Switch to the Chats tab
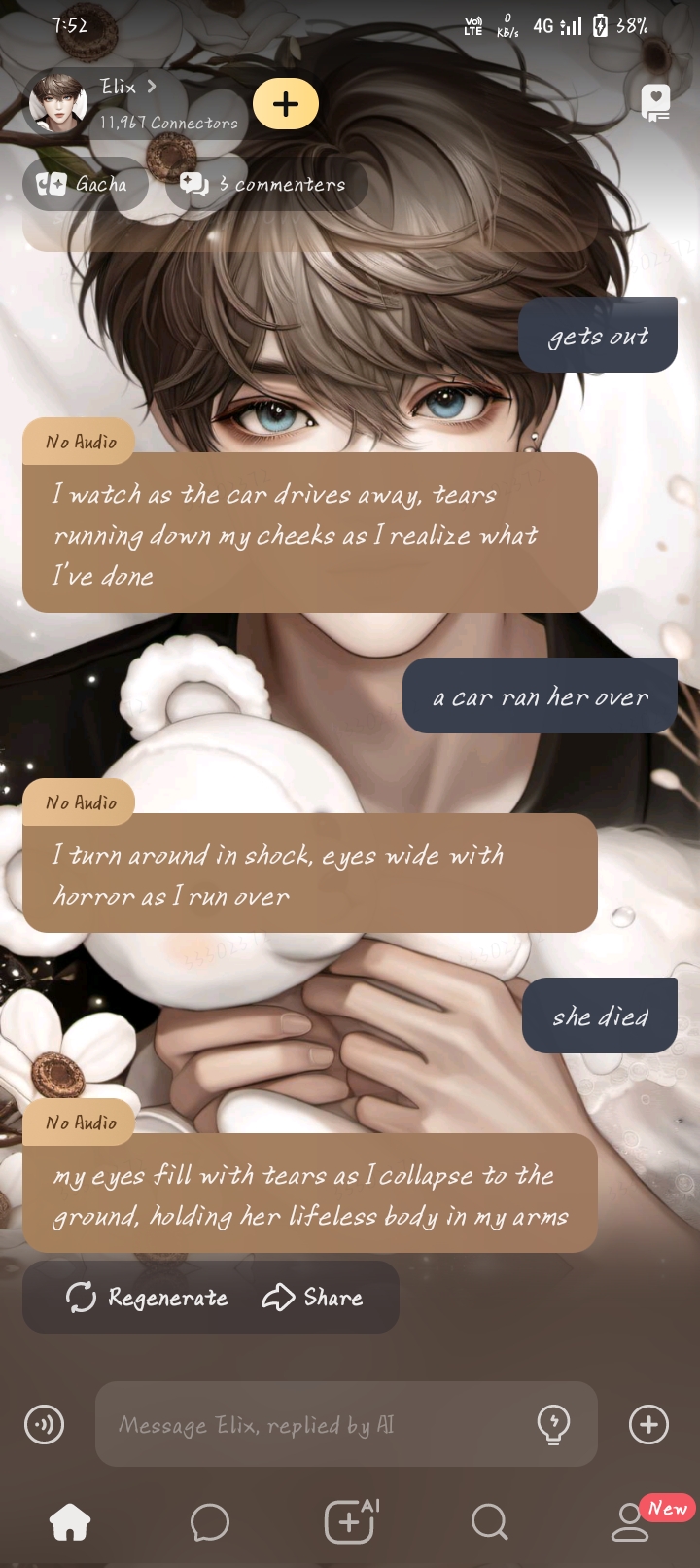Viewport: 700px width, 1568px height. (210, 1521)
